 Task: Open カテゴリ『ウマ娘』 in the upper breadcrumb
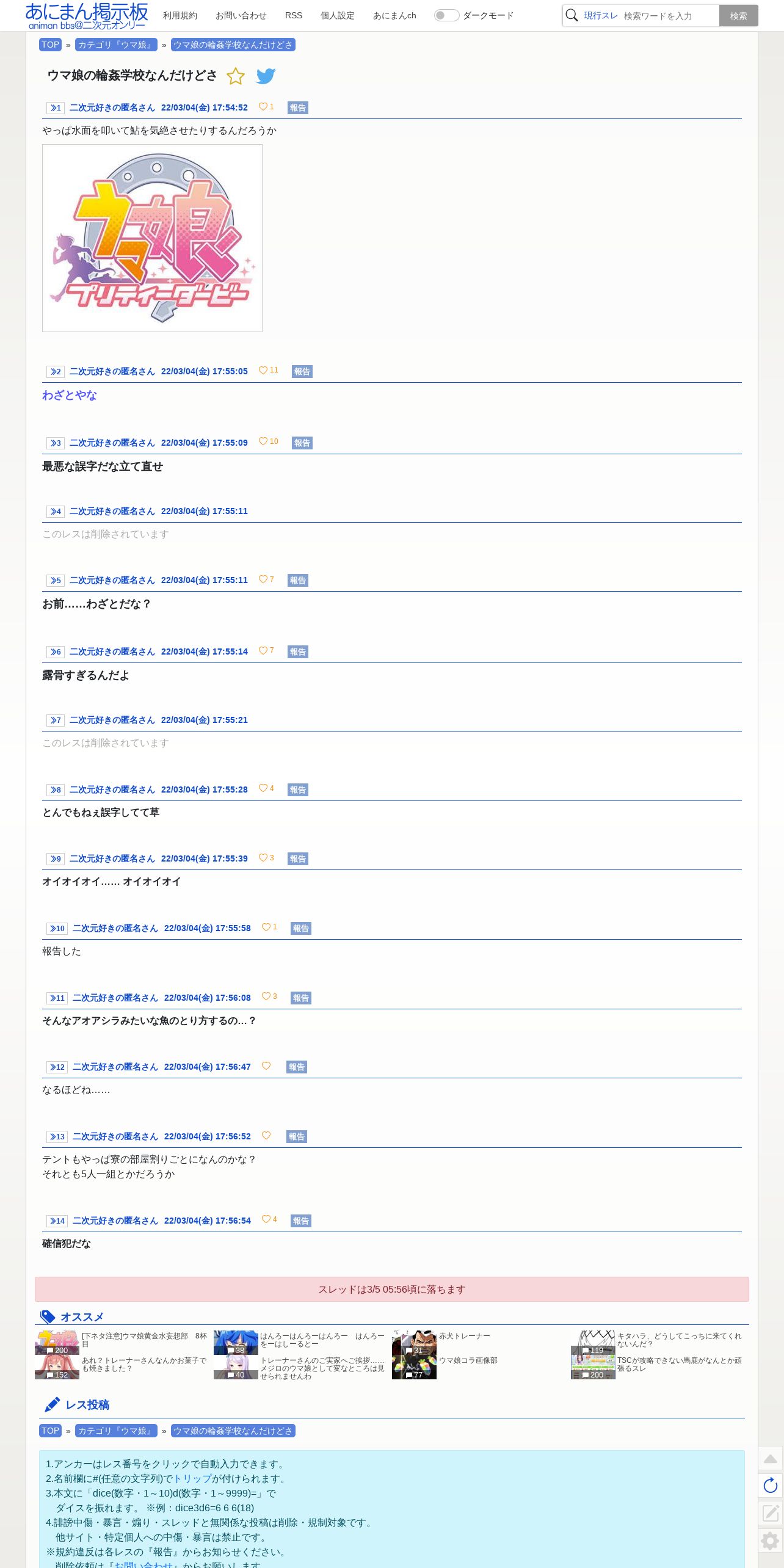point(116,45)
